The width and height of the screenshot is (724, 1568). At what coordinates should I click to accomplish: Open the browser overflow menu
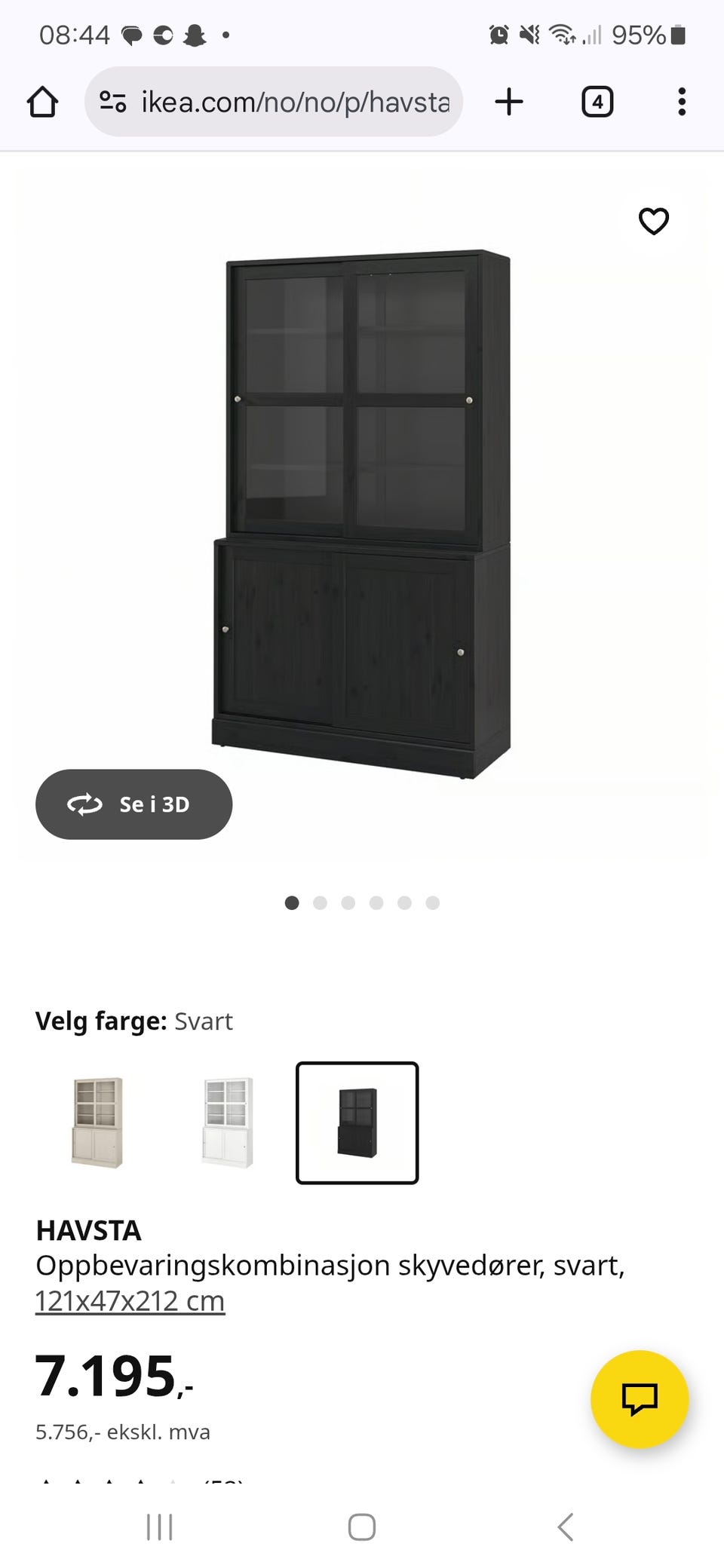click(x=682, y=102)
